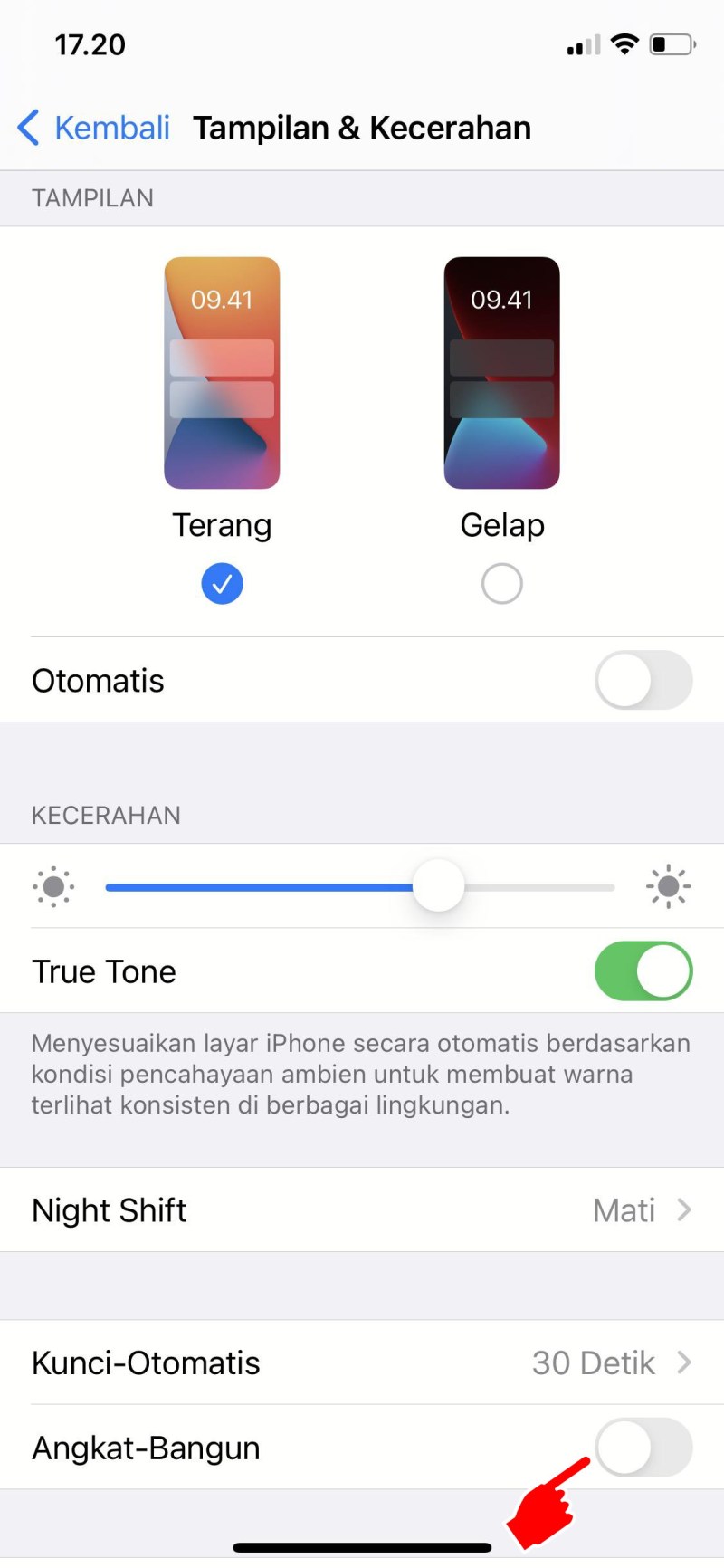Enable the Otomatis switch

[643, 680]
